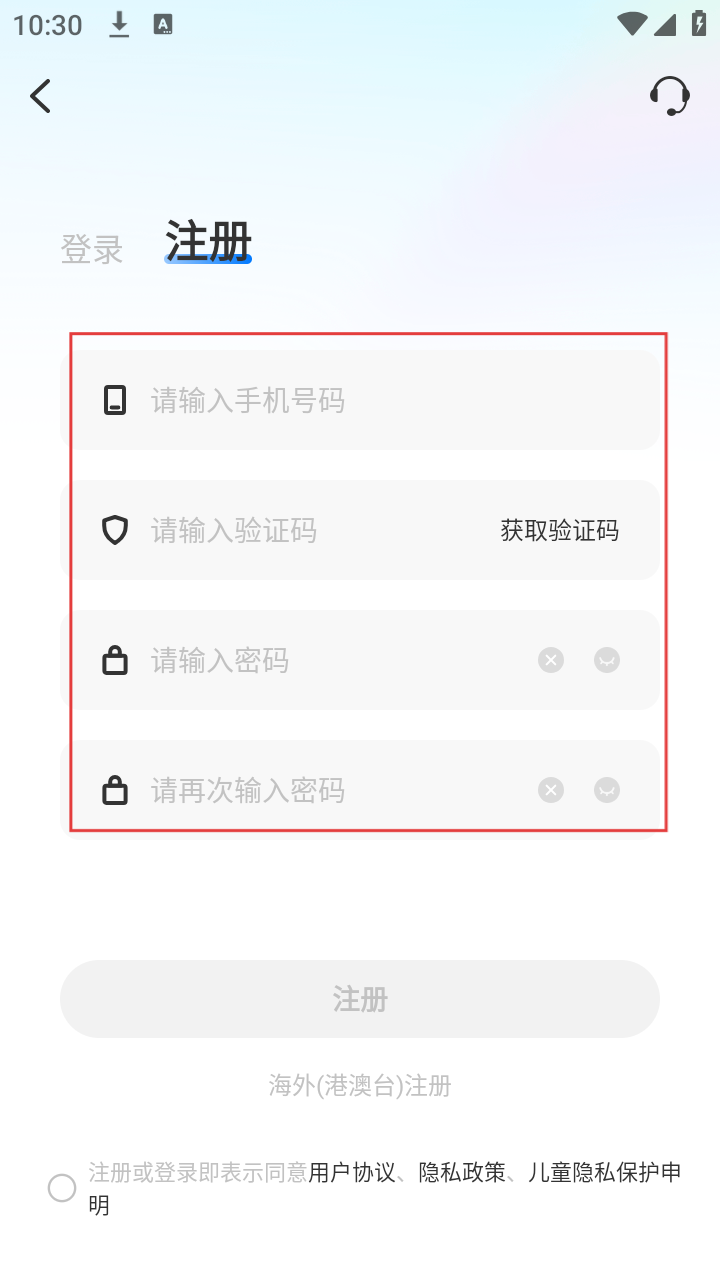
Task: Show password in 请再次输入密码 field
Action: point(607,790)
